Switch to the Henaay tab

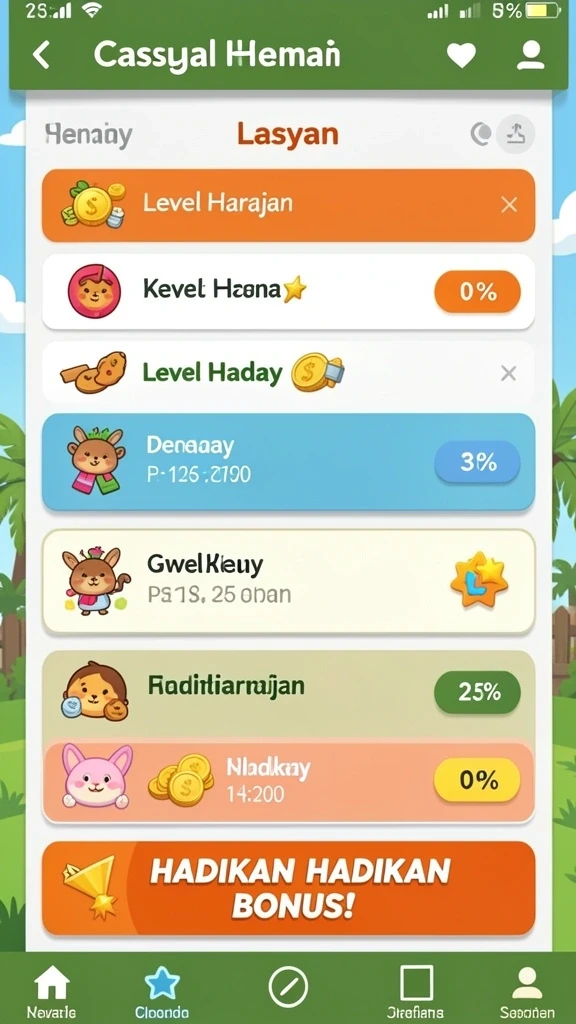(88, 135)
